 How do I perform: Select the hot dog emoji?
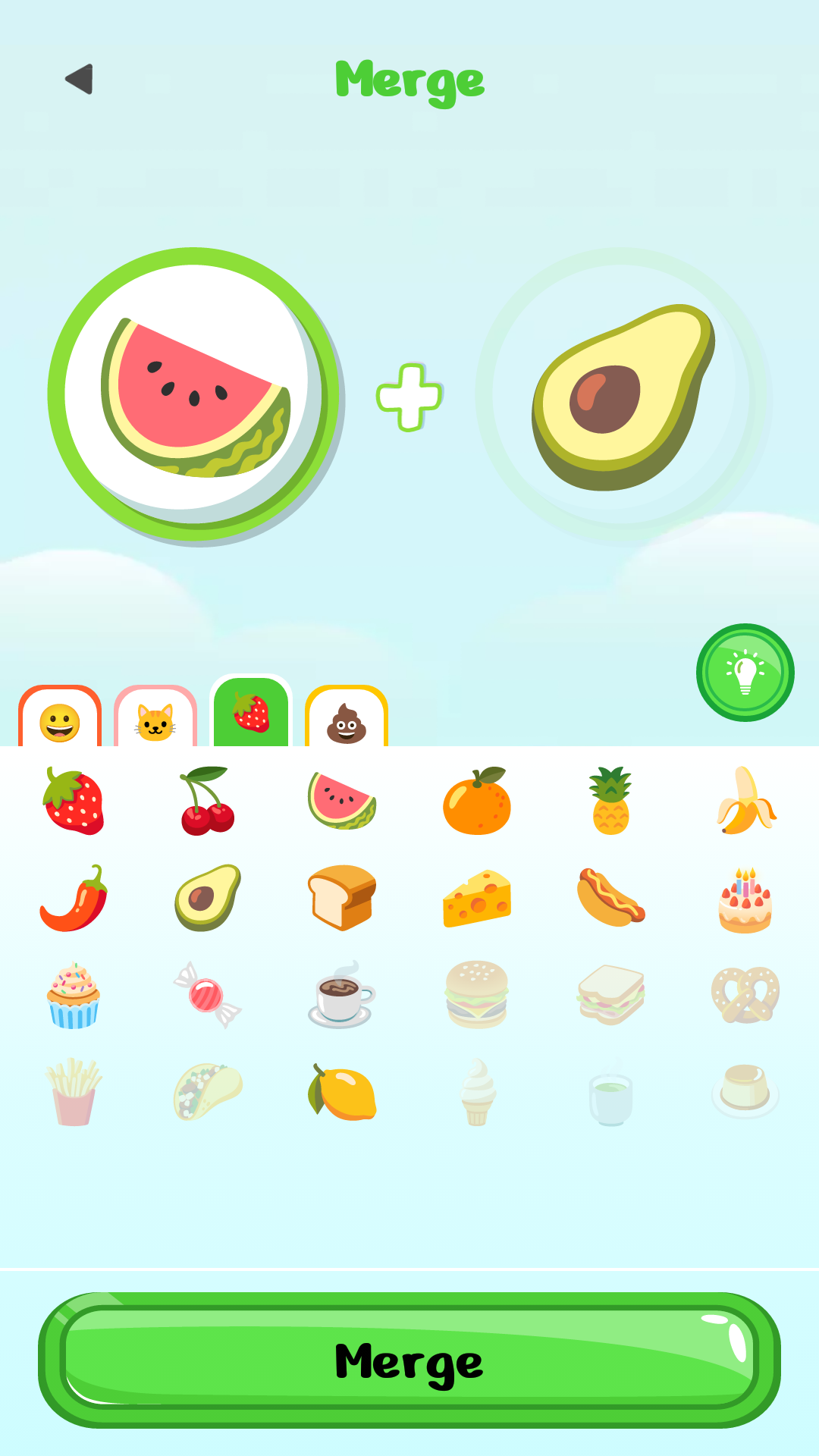coord(610,899)
